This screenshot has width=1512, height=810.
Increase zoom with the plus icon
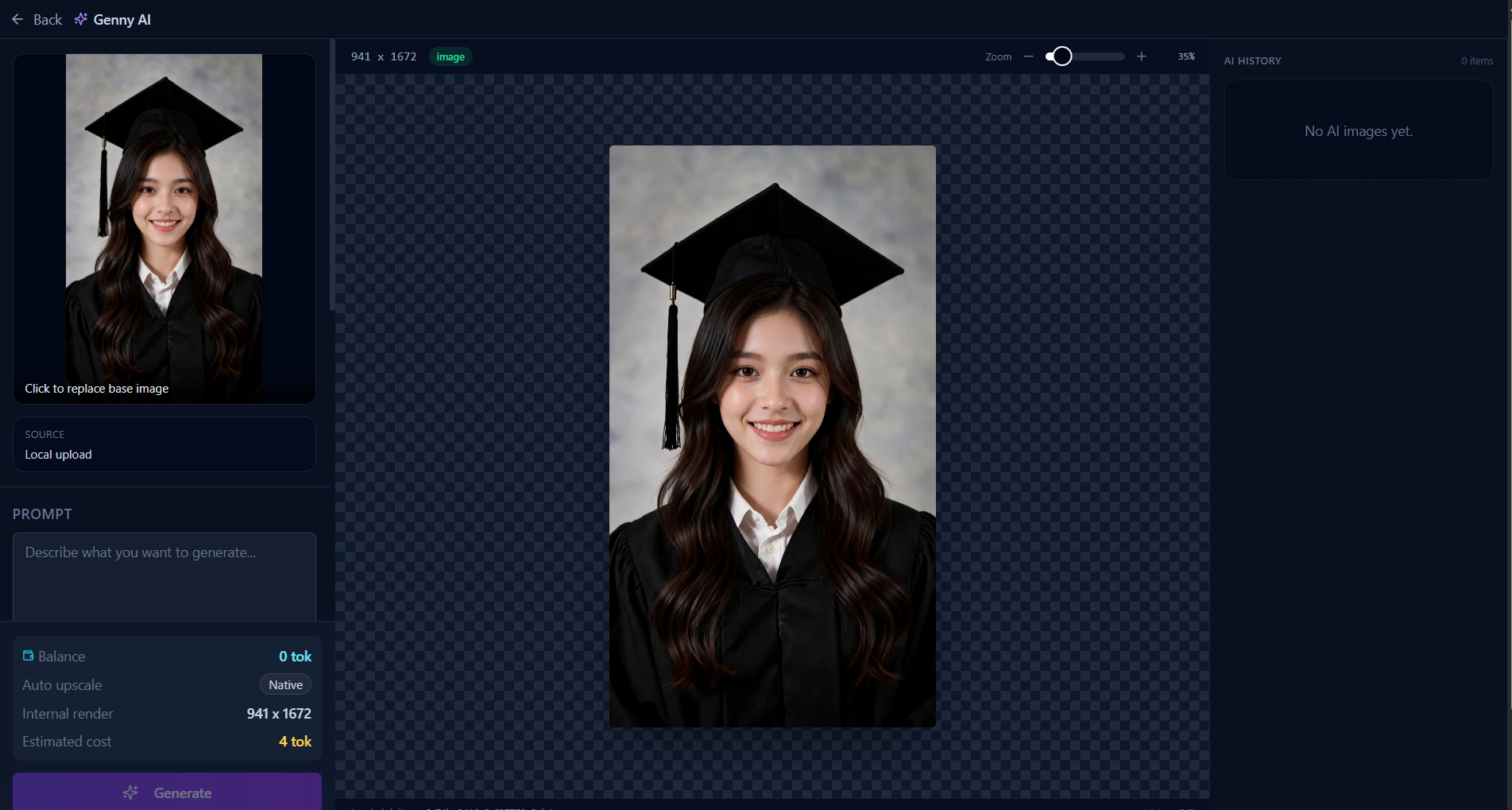tap(1142, 56)
